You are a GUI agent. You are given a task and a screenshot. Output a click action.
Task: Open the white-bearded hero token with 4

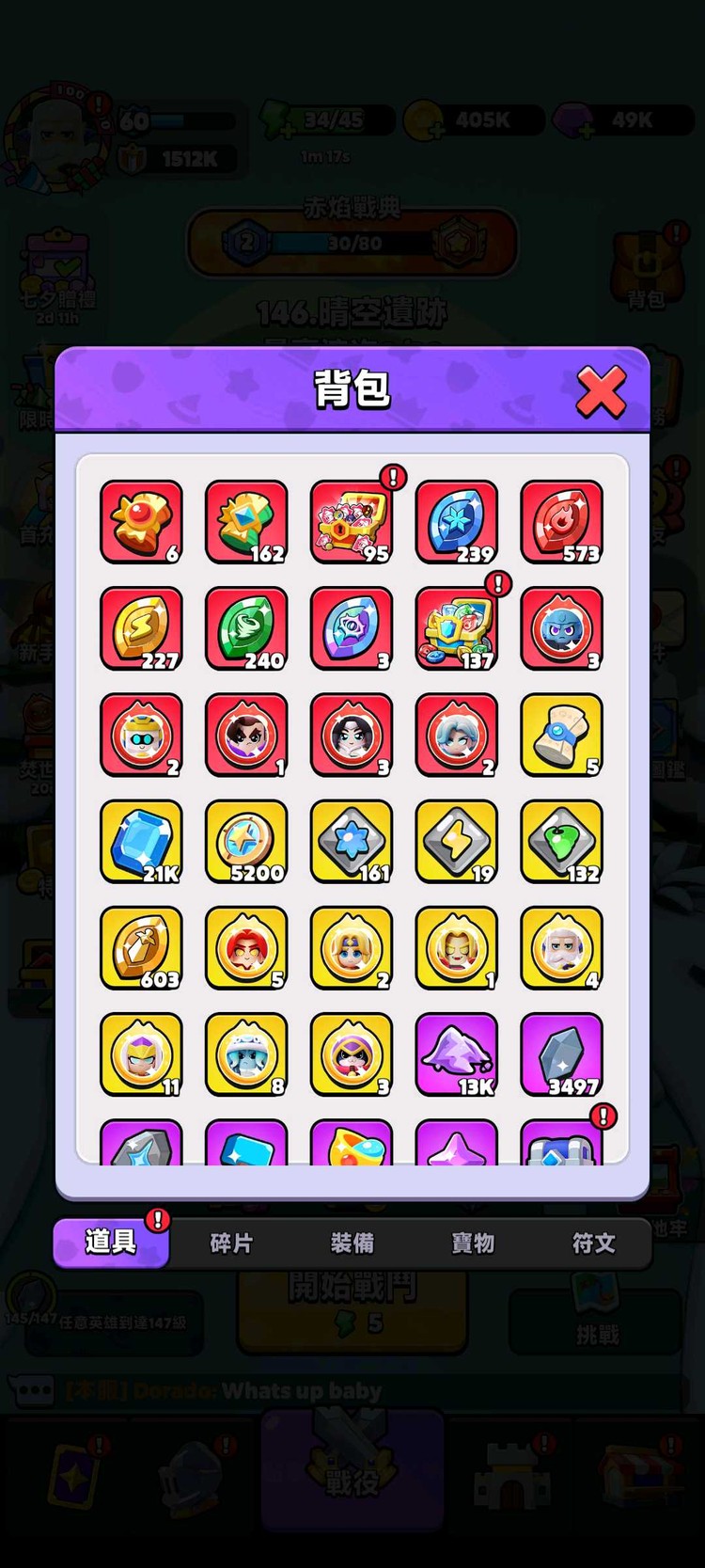(x=562, y=947)
